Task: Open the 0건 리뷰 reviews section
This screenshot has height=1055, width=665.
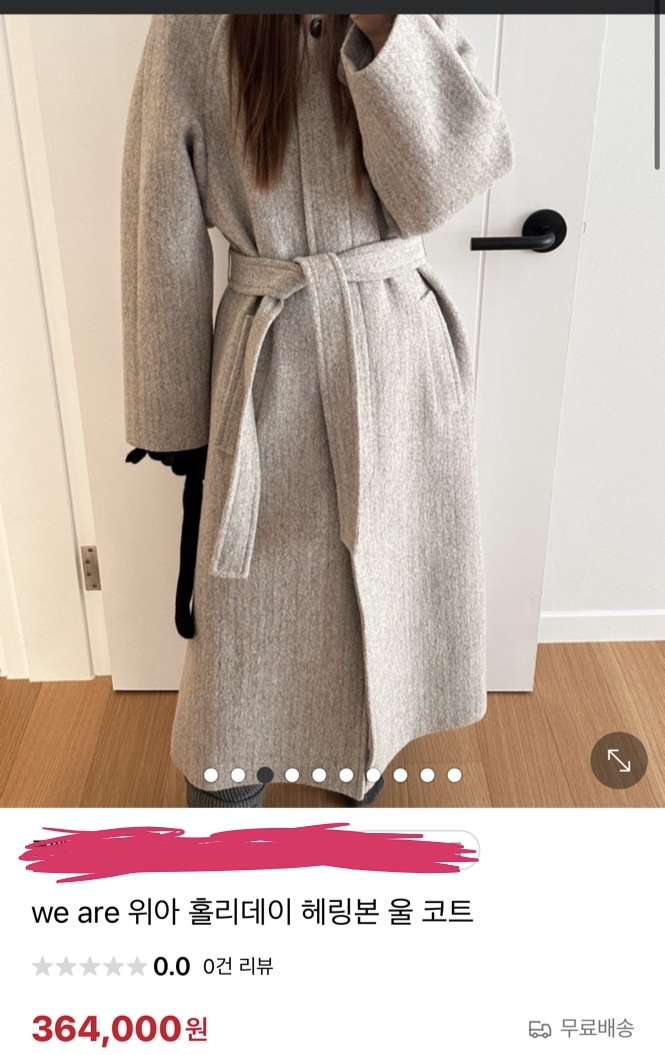Action: click(x=237, y=966)
